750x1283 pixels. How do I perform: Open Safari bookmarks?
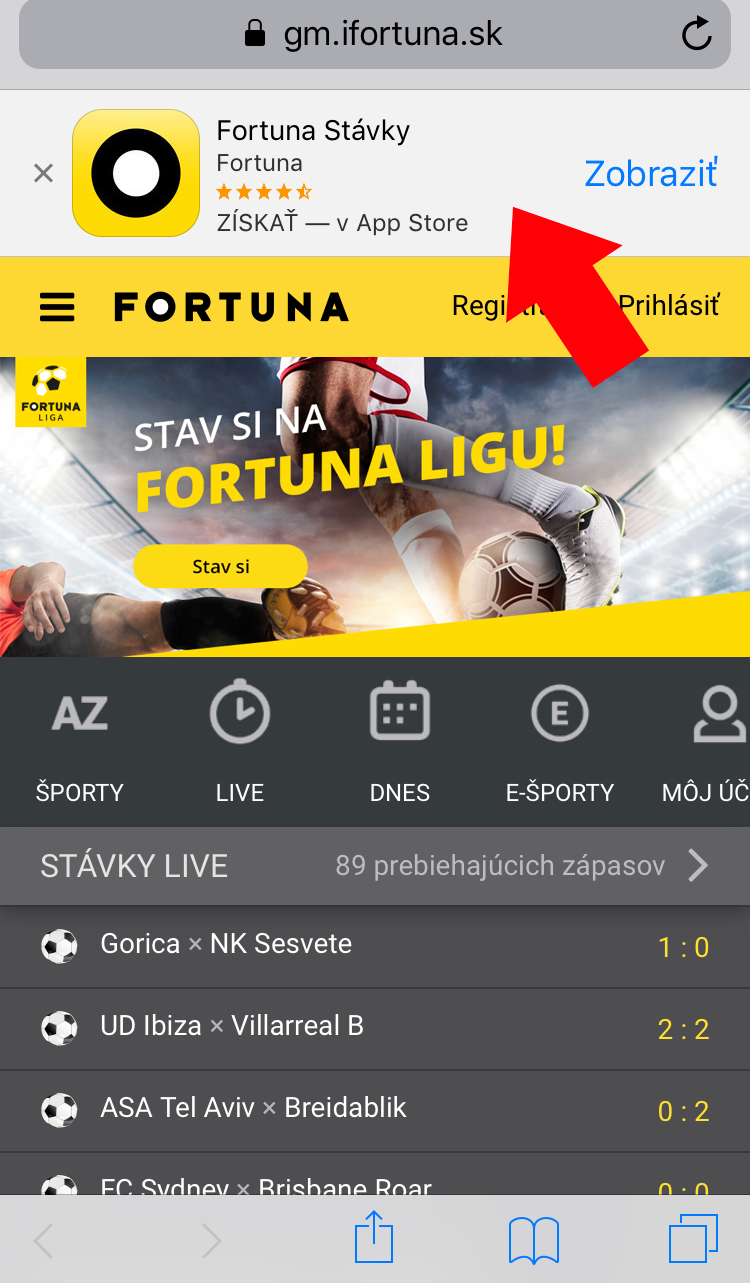[x=533, y=1241]
